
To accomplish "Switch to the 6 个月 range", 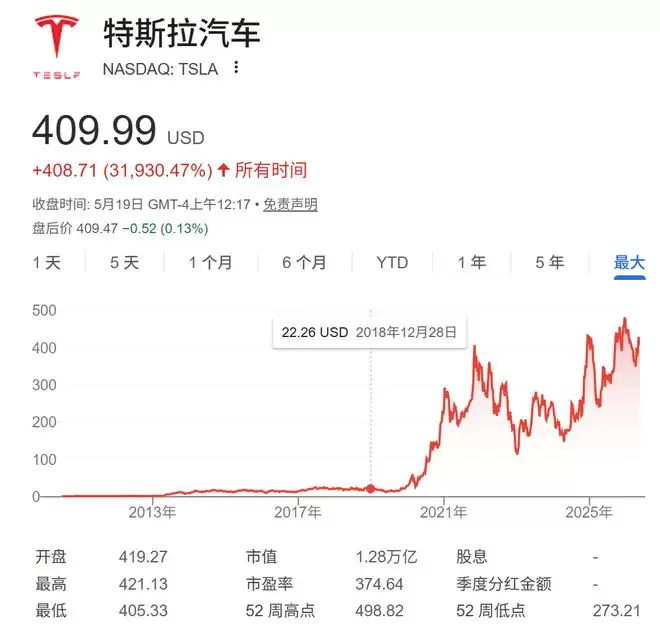I will coord(304,263).
